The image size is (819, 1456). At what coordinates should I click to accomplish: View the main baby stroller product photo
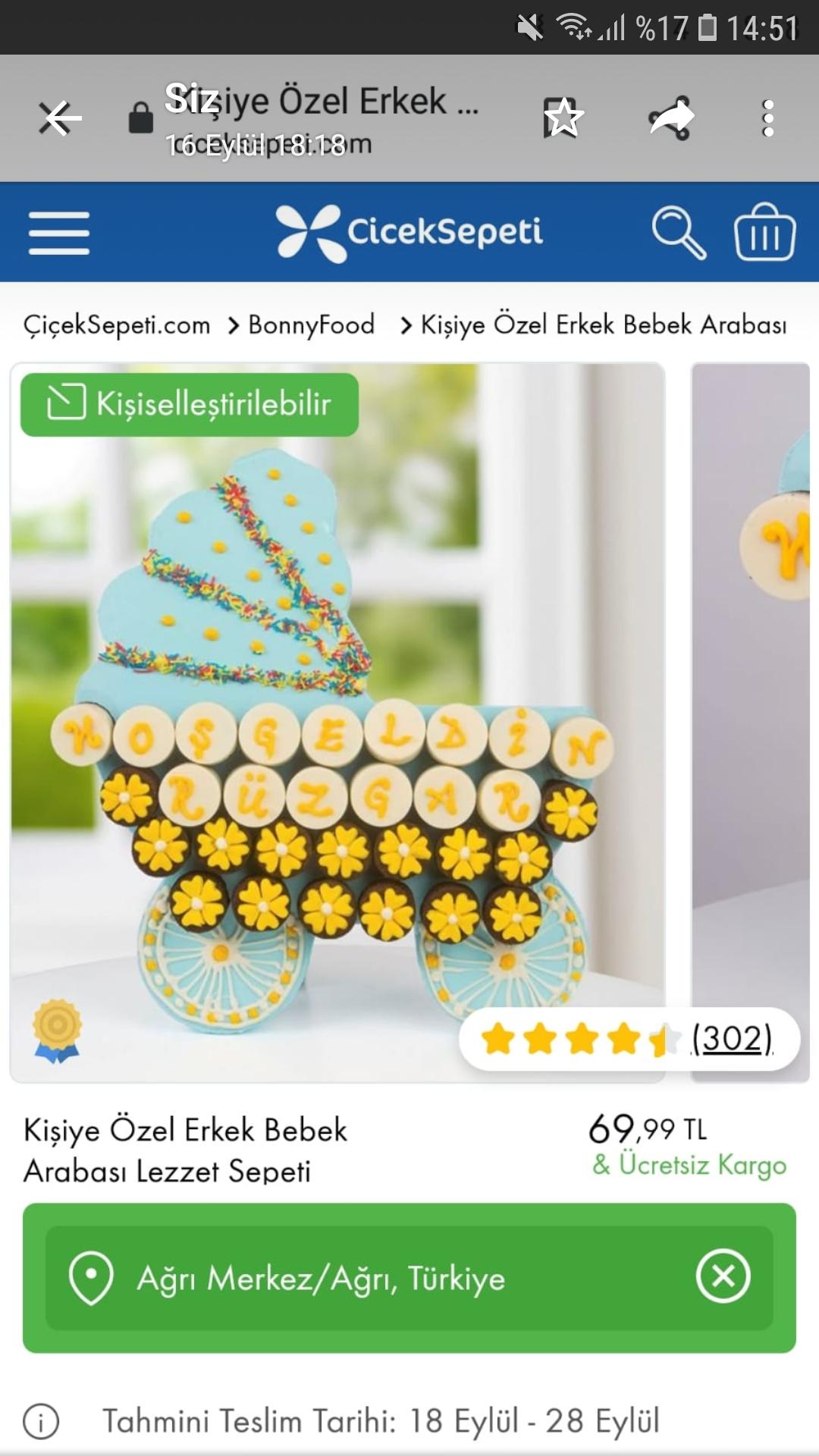(x=337, y=723)
